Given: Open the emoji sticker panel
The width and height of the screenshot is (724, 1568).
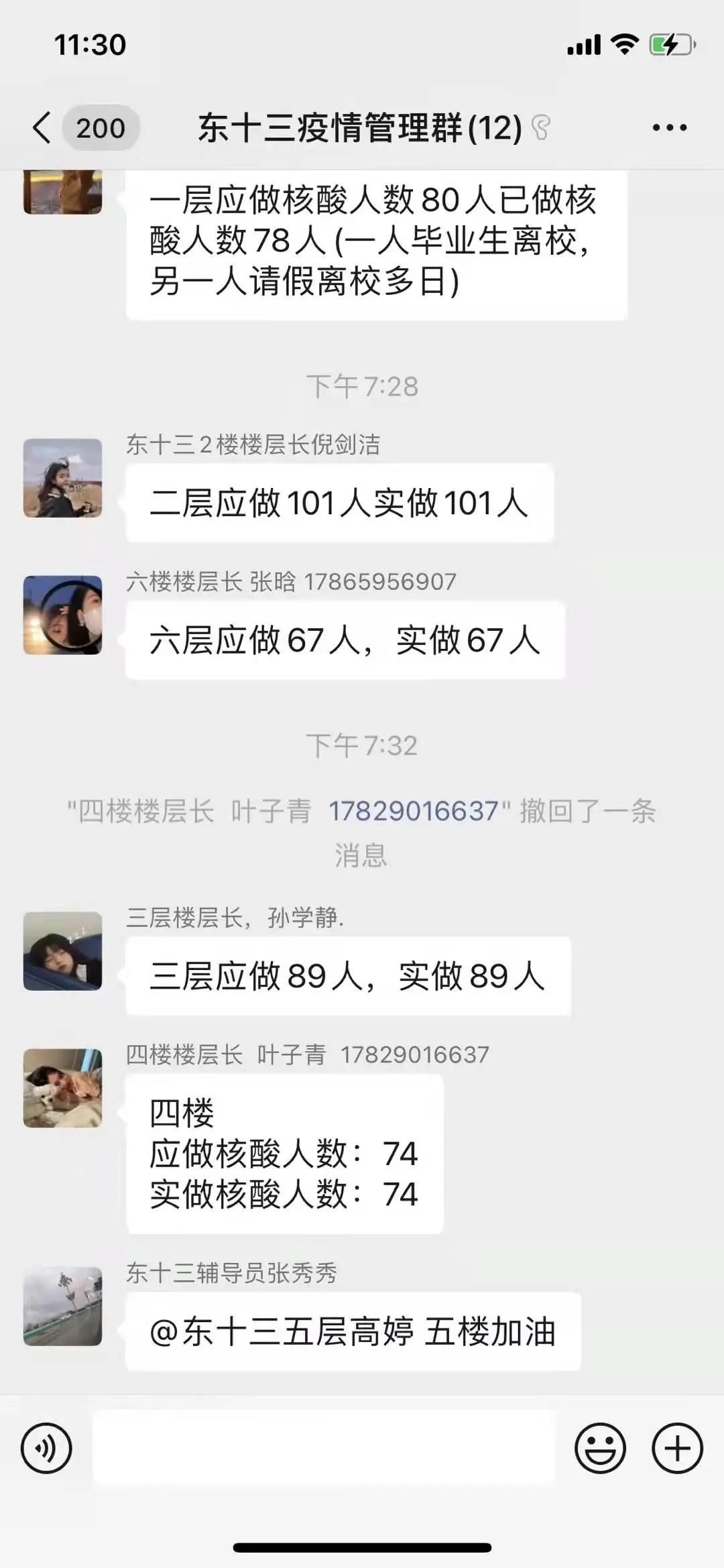Looking at the screenshot, I should [x=600, y=1448].
